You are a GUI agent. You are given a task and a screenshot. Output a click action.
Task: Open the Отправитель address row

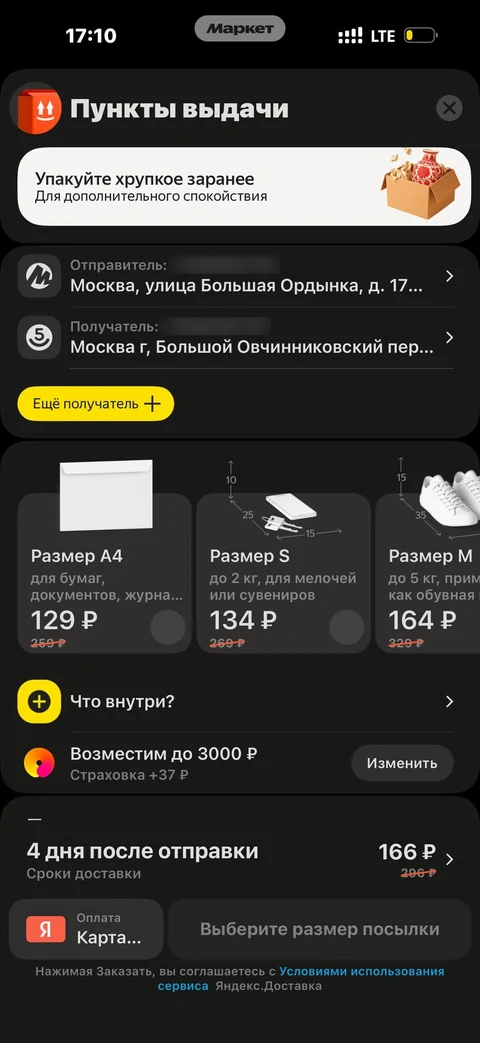pyautogui.click(x=236, y=276)
